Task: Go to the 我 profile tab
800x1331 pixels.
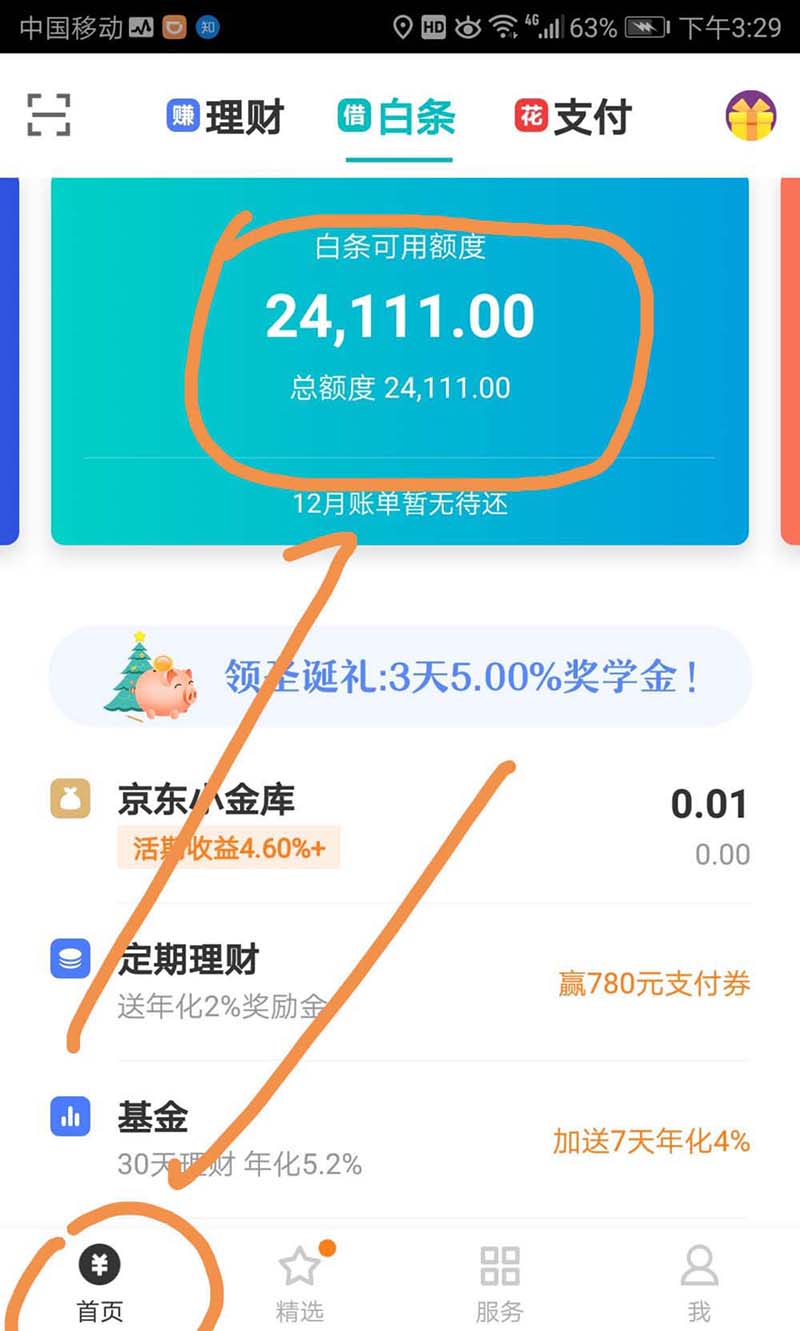Action: 699,1283
